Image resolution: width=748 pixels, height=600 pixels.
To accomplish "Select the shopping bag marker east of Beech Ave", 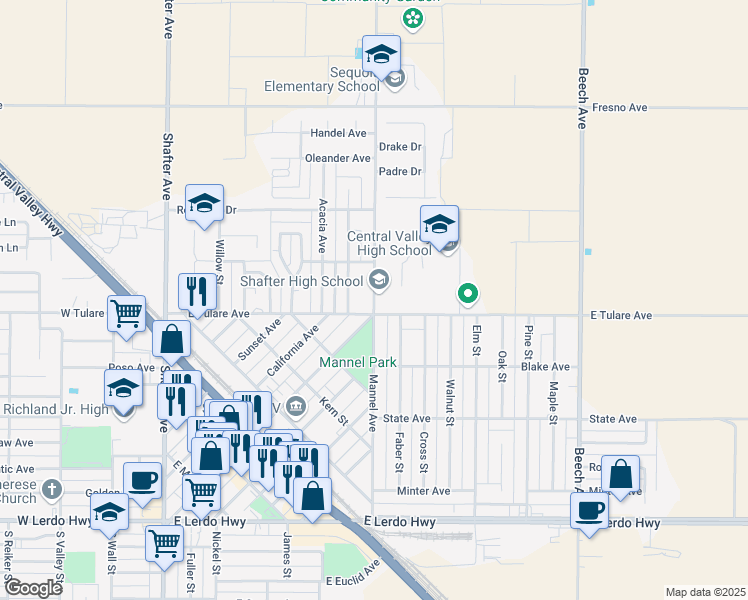I will pyautogui.click(x=621, y=476).
